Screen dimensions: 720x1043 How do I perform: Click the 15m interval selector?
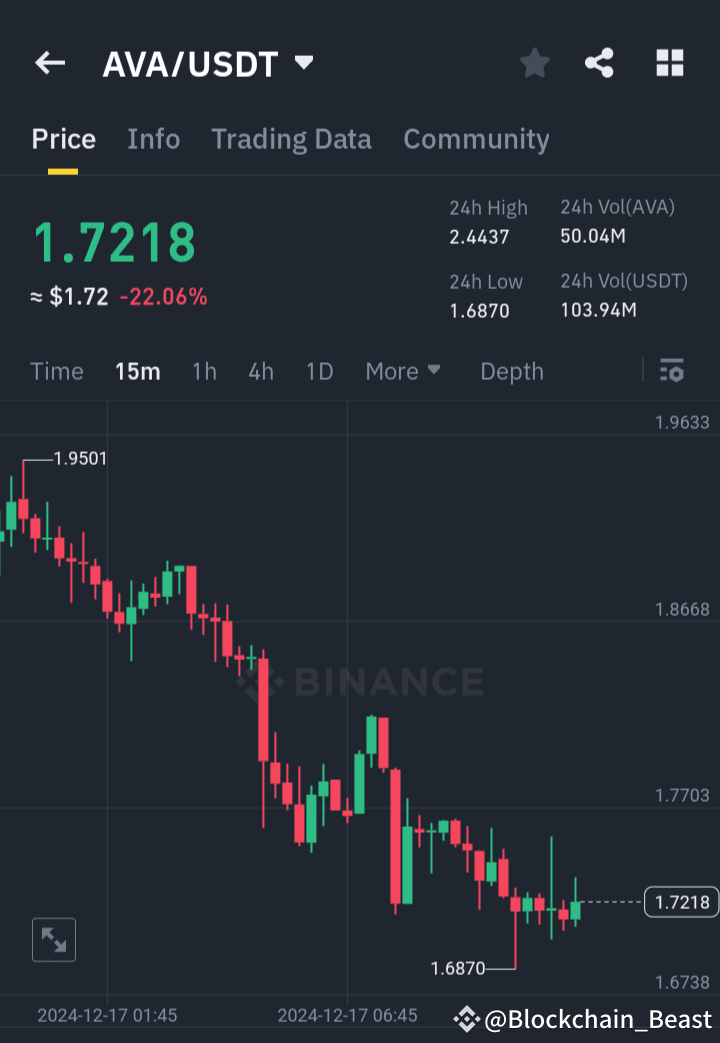click(x=138, y=371)
